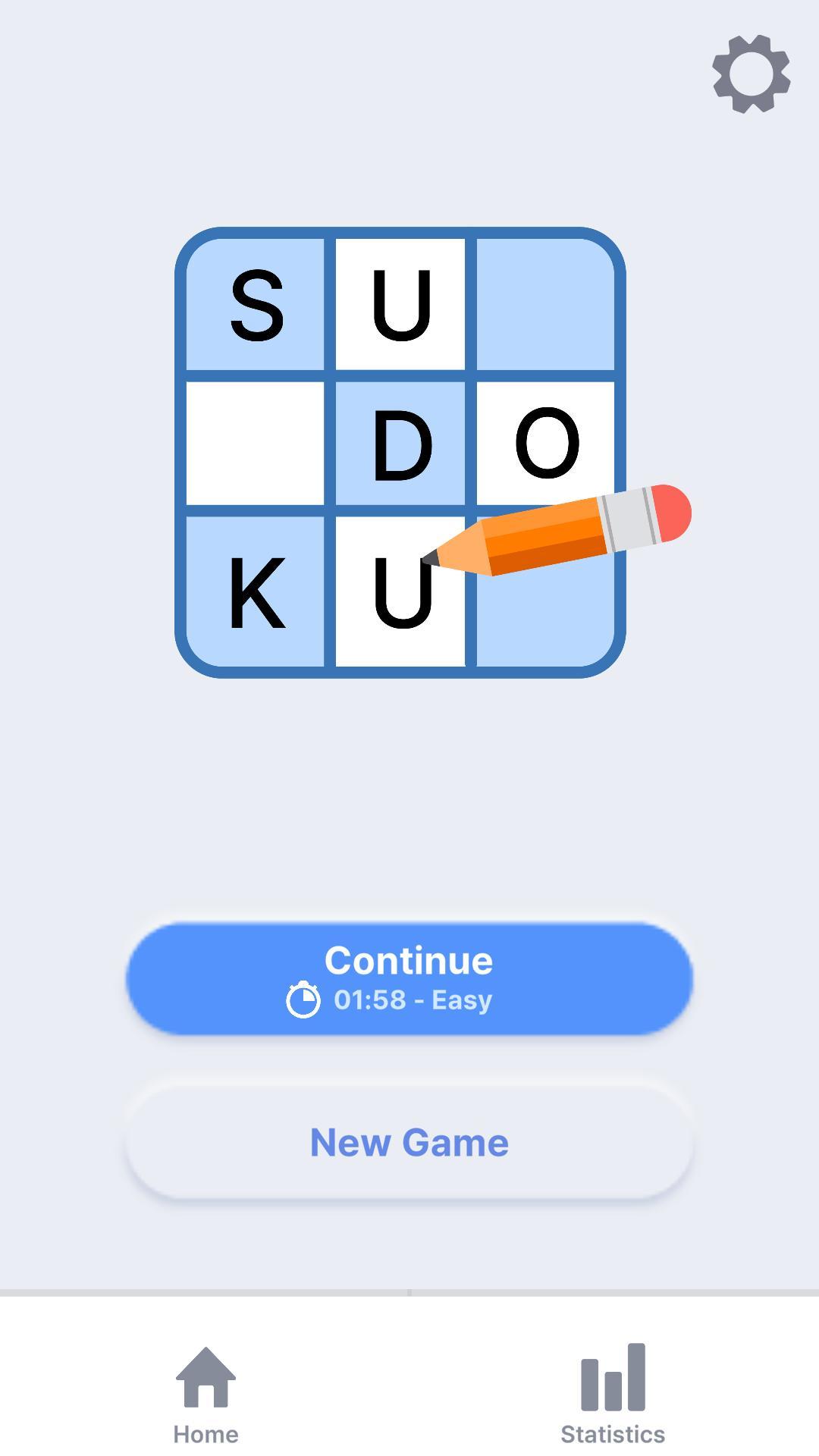Start a New Game
The height and width of the screenshot is (1456, 819).
click(x=409, y=1141)
